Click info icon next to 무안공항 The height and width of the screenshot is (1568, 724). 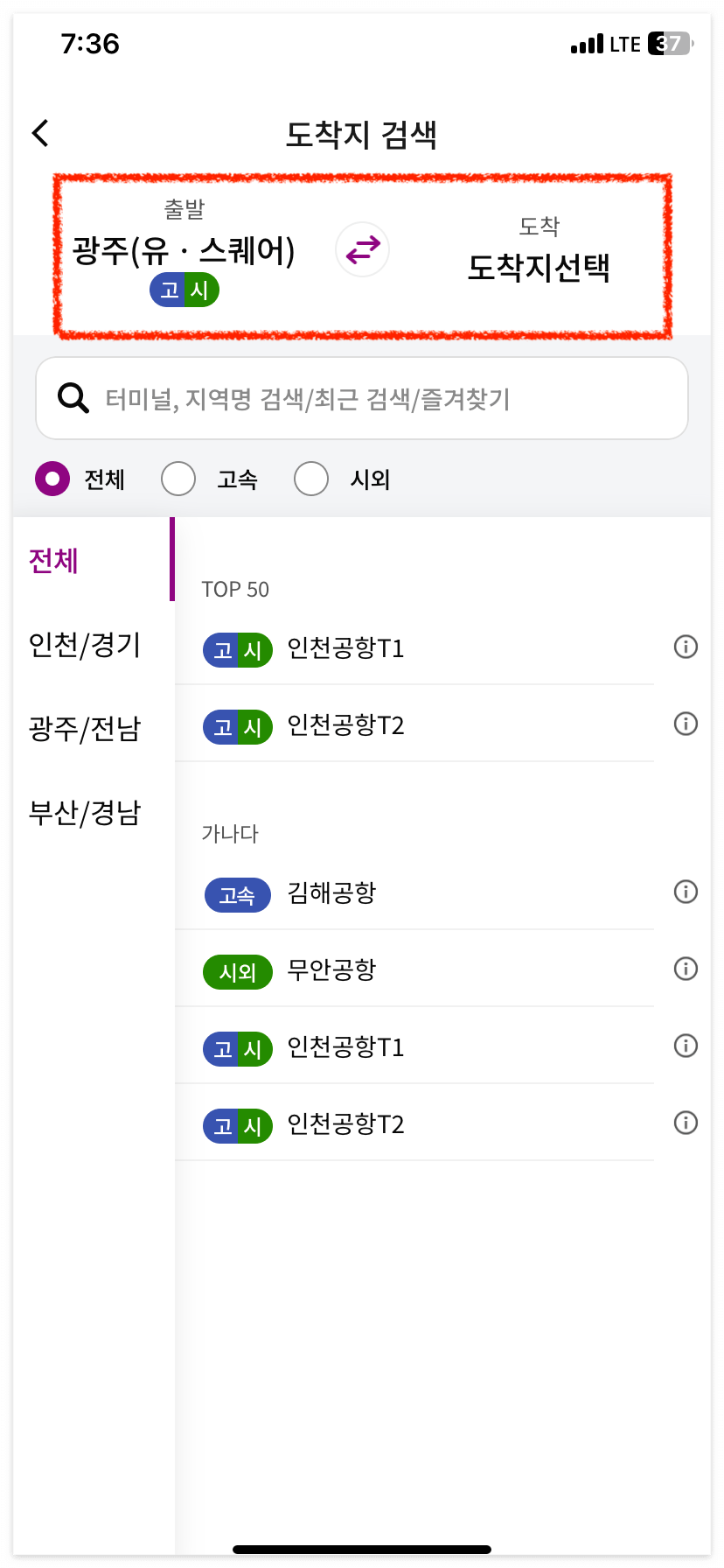coord(686,969)
